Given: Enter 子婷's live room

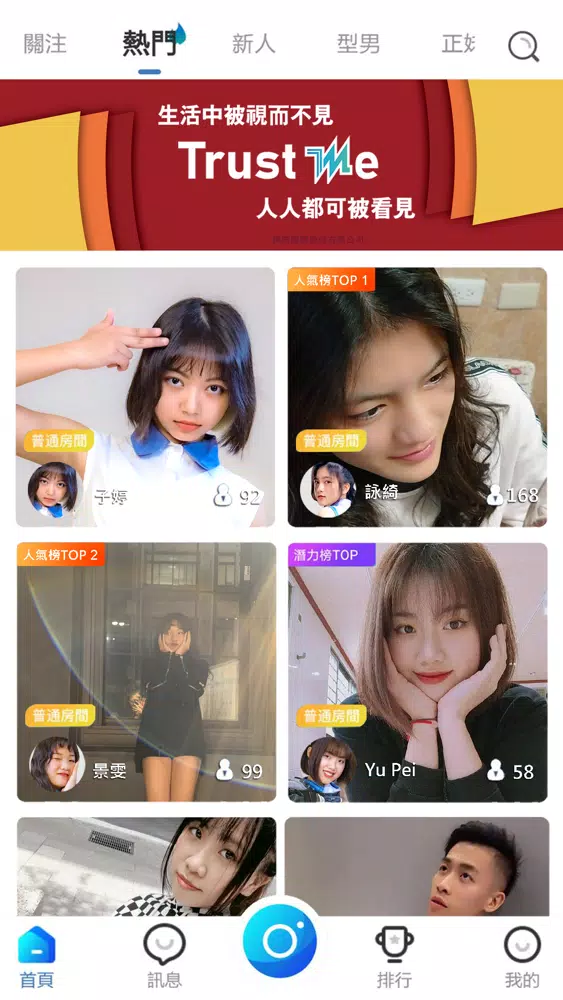Looking at the screenshot, I should (145, 397).
